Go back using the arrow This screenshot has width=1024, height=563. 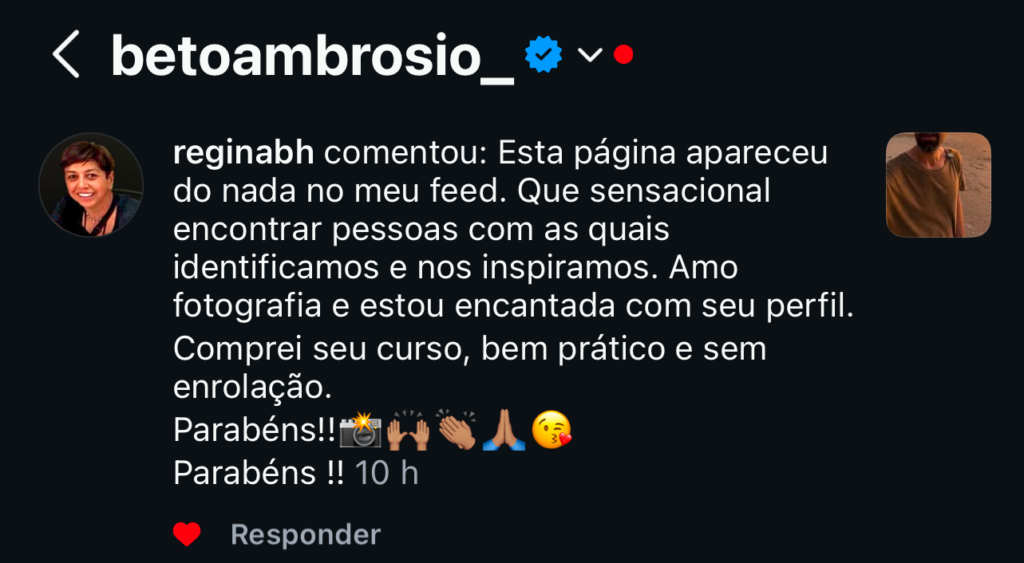(x=66, y=55)
